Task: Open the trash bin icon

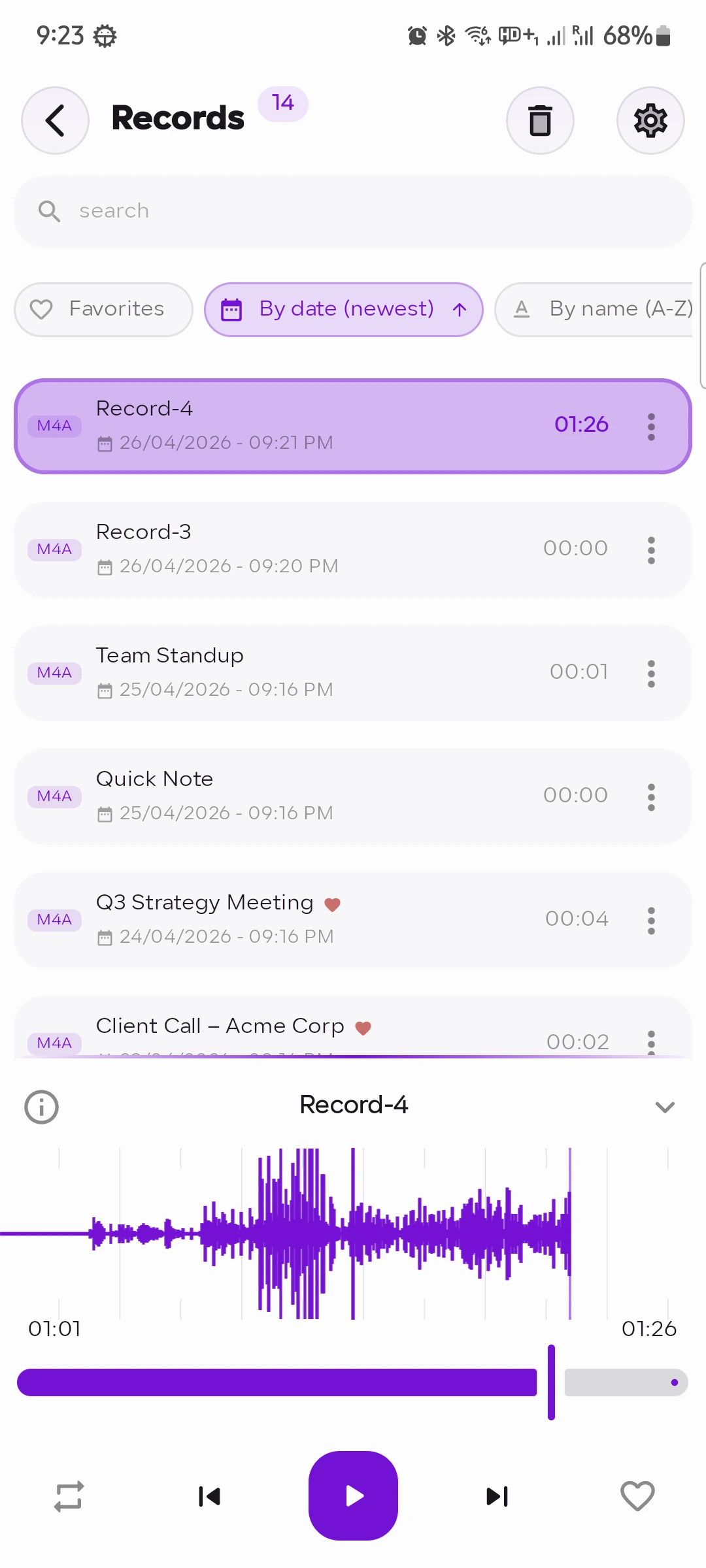Action: (540, 121)
